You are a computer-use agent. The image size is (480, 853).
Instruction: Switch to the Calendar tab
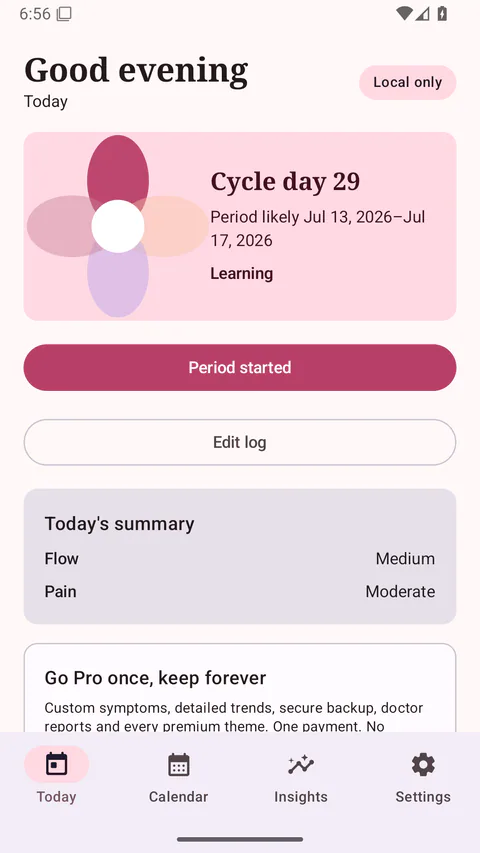(179, 778)
